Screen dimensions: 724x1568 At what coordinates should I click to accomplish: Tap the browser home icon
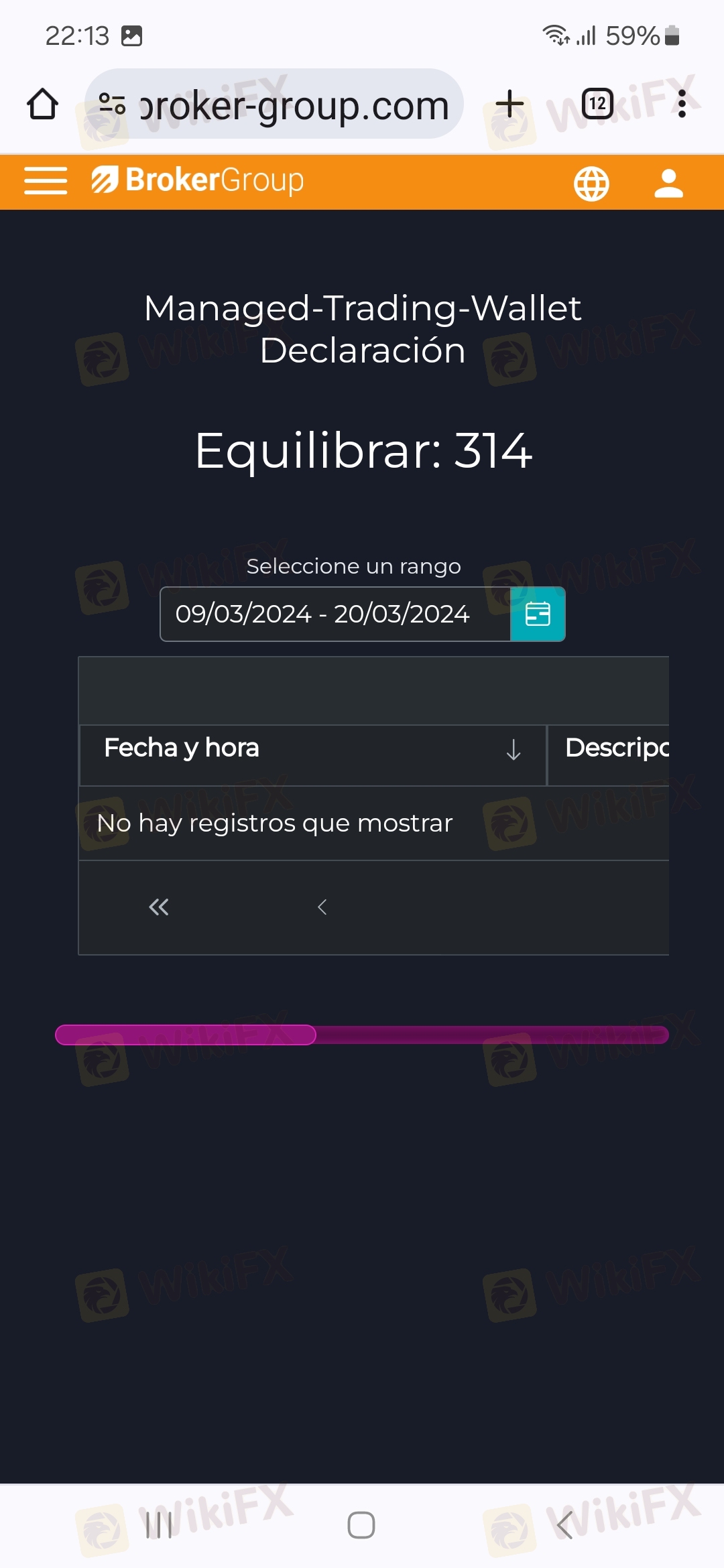tap(43, 104)
